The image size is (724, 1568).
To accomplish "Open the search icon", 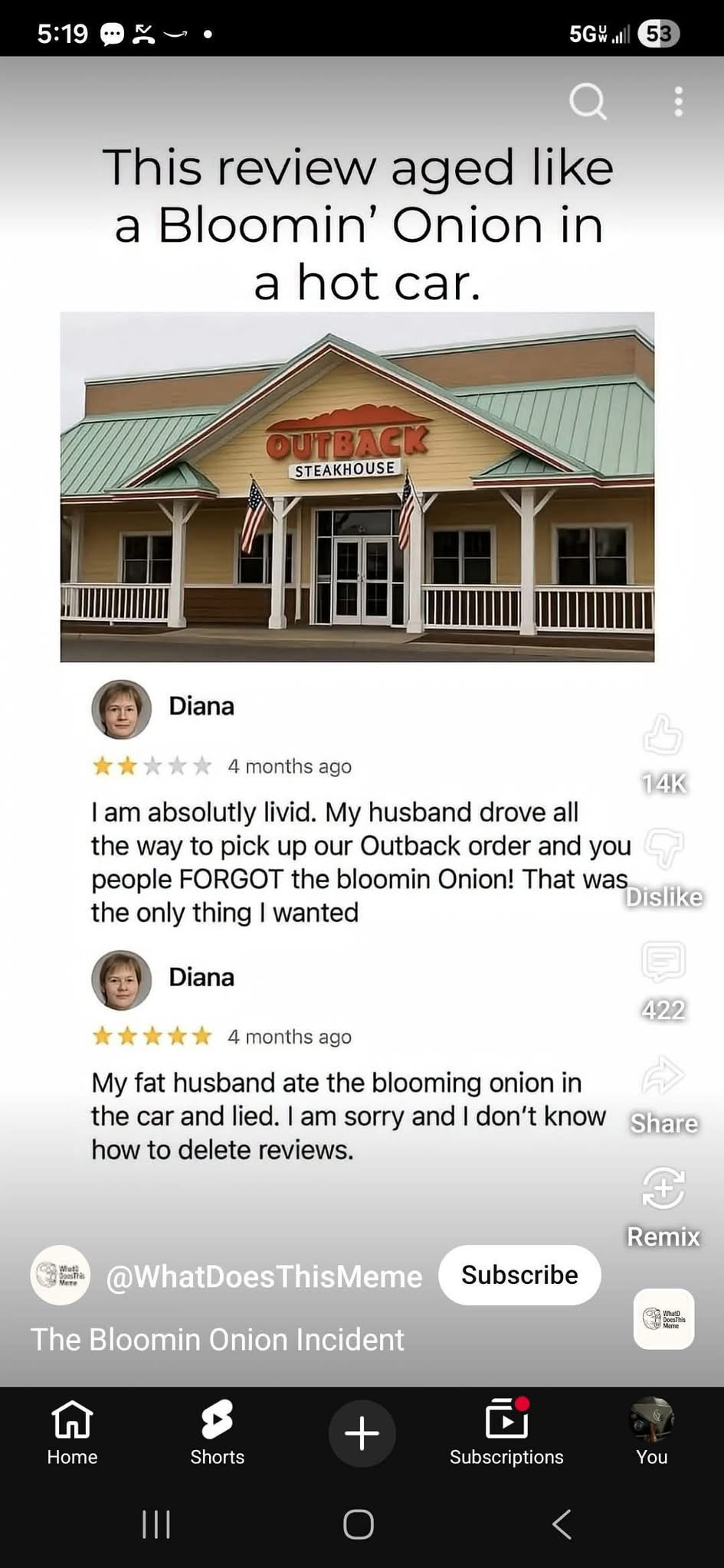I will pyautogui.click(x=588, y=101).
